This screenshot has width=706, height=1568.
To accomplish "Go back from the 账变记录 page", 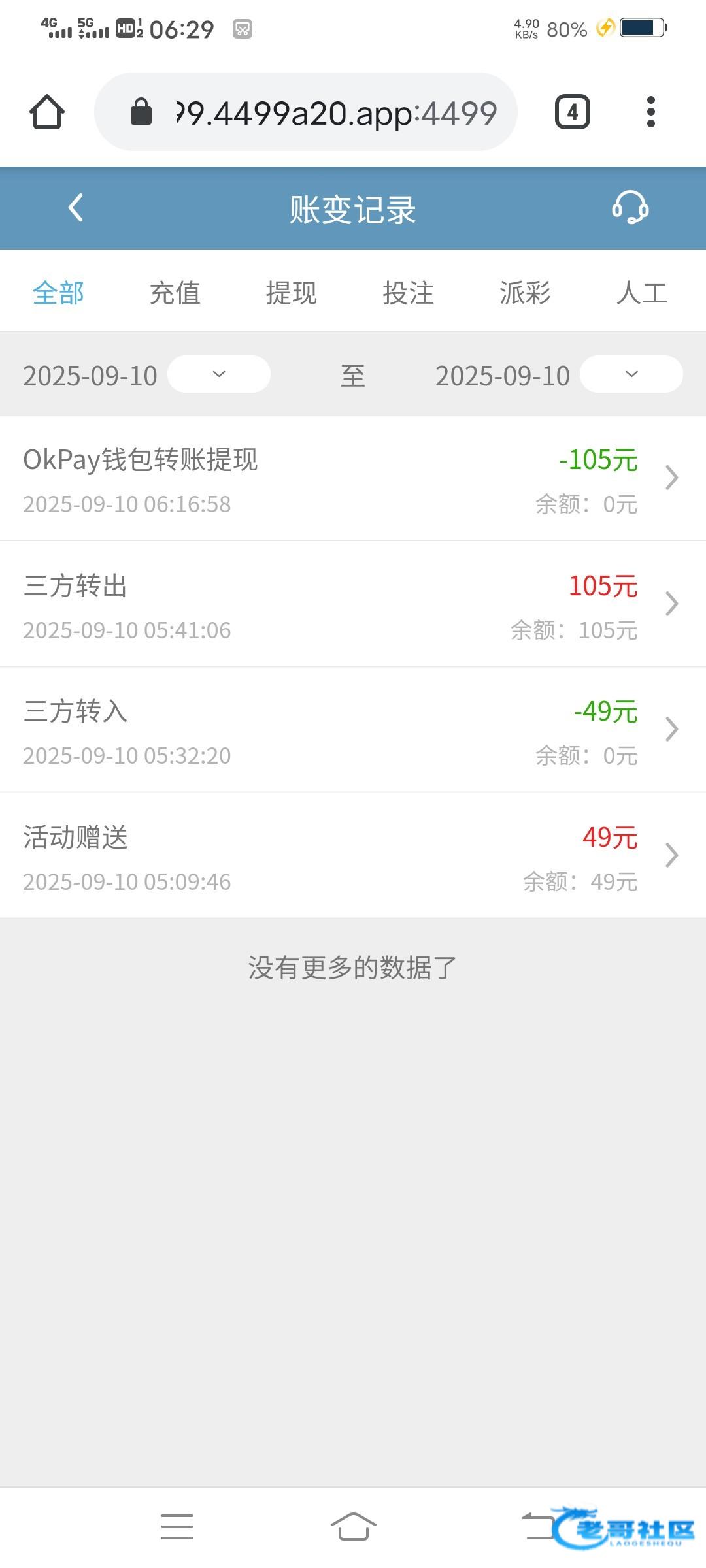I will point(76,208).
